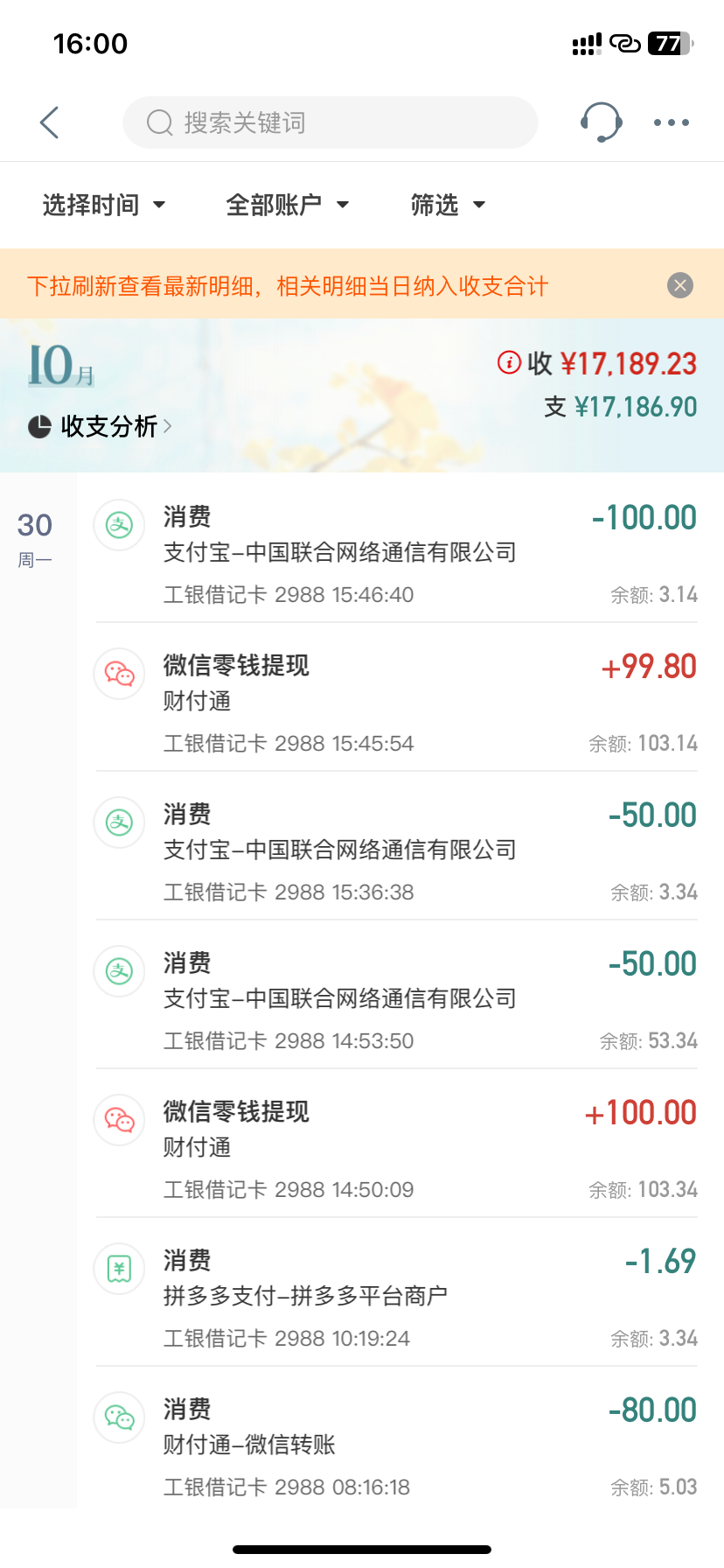Open the +99.80 微信零钱提现 record

tap(395, 702)
